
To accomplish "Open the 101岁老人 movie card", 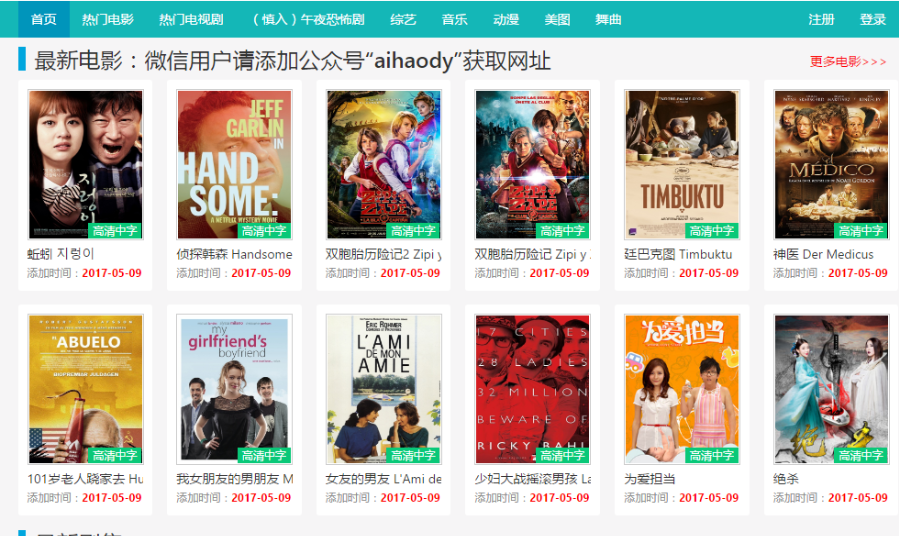I will [x=85, y=390].
